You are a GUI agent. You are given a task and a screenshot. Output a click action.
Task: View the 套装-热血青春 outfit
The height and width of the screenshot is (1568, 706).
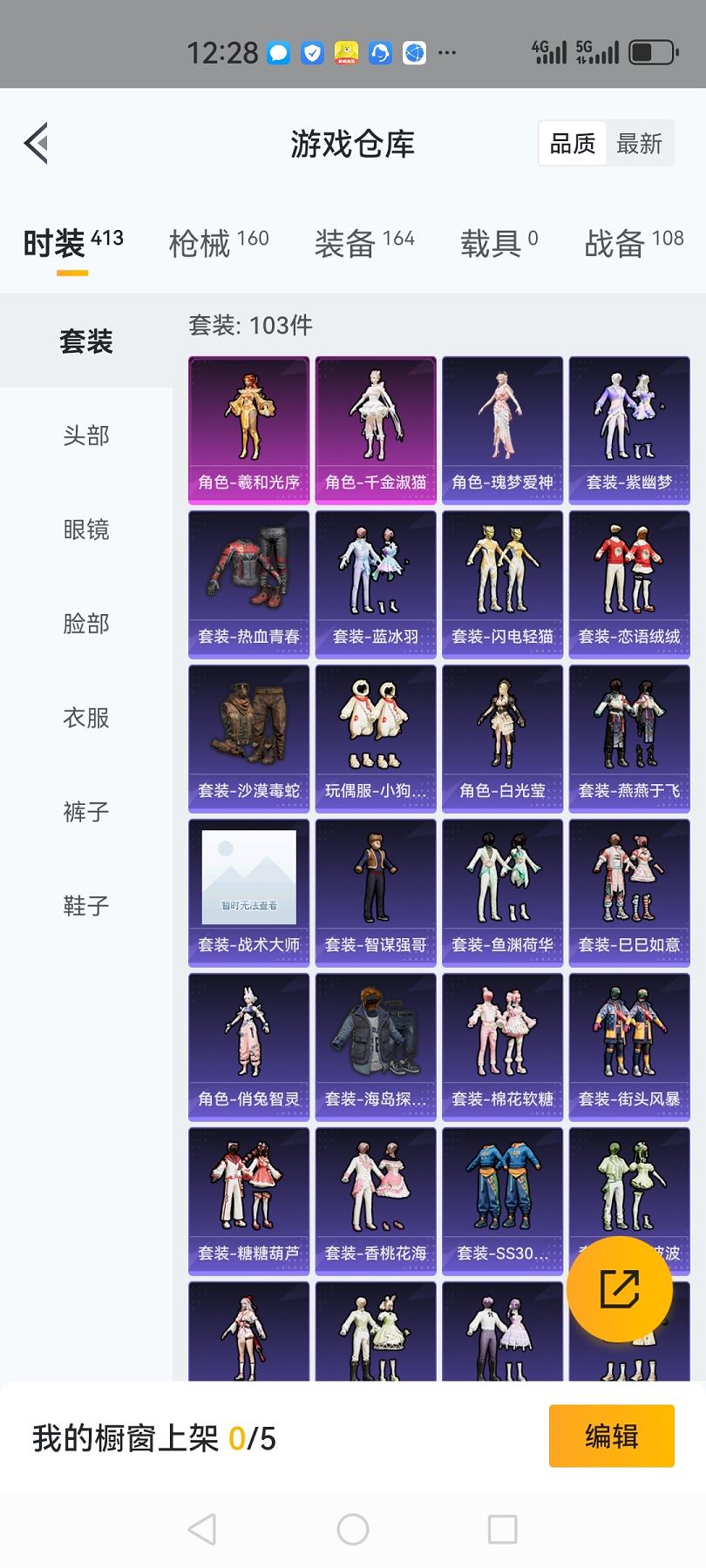click(x=249, y=584)
